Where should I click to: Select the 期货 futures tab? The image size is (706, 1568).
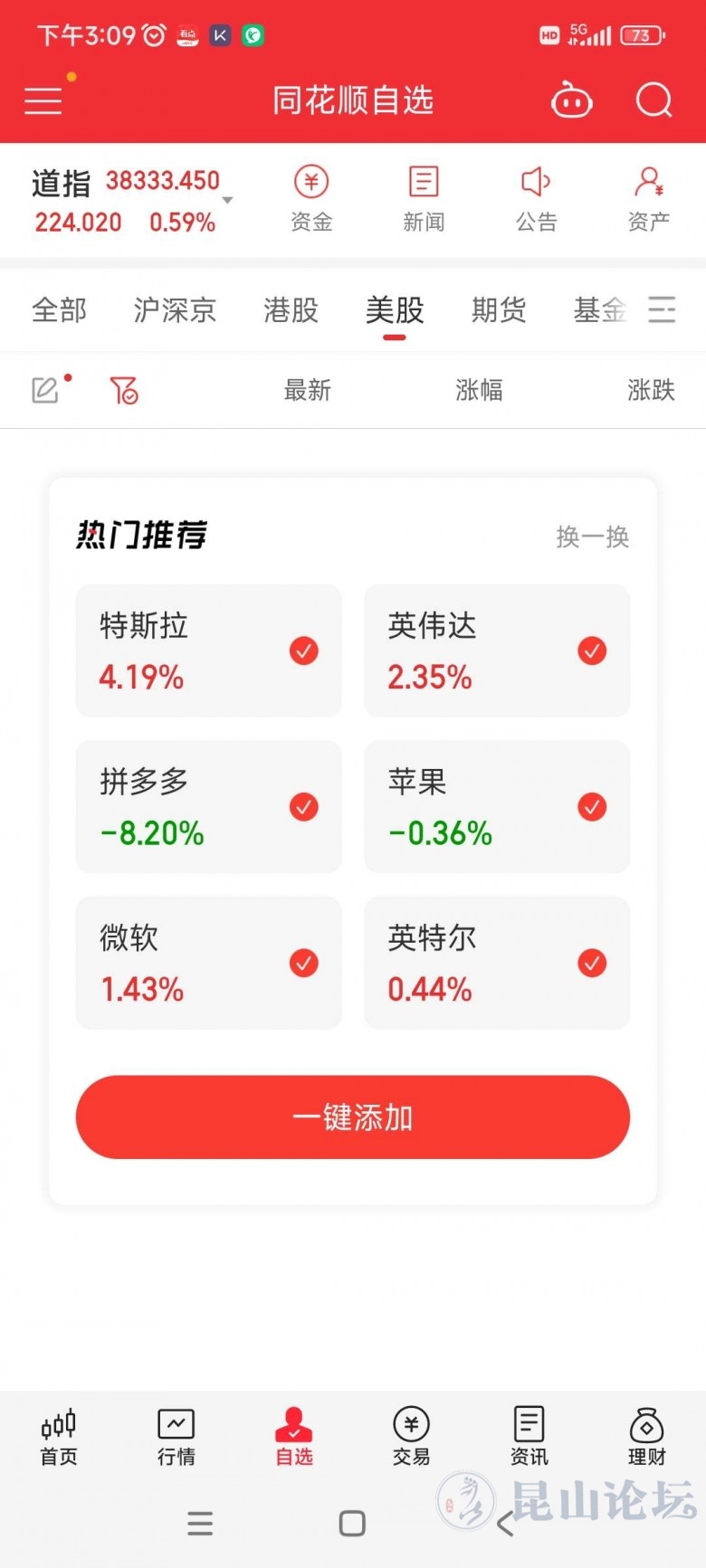[498, 310]
